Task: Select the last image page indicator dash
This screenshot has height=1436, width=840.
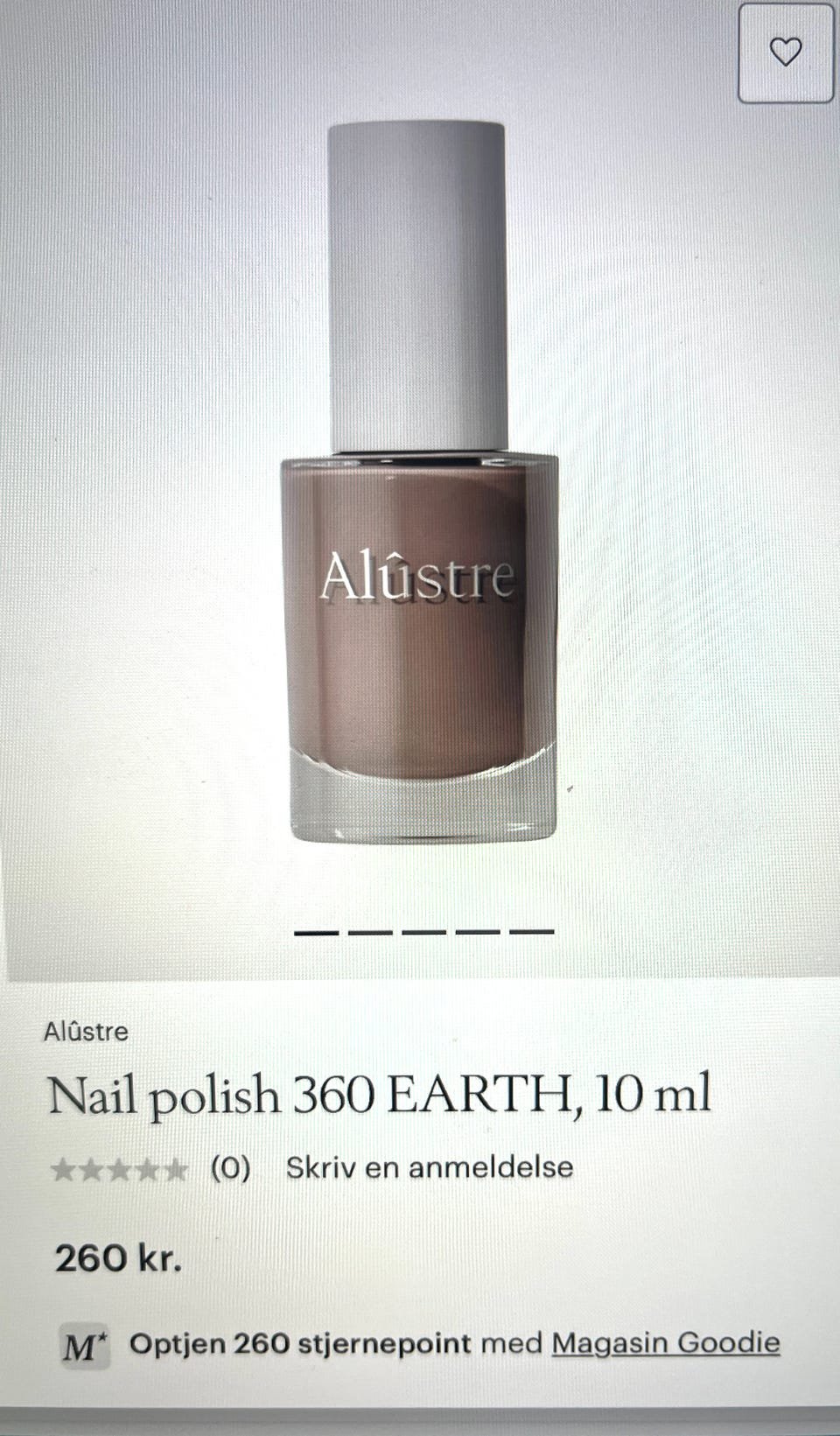Action: click(533, 931)
